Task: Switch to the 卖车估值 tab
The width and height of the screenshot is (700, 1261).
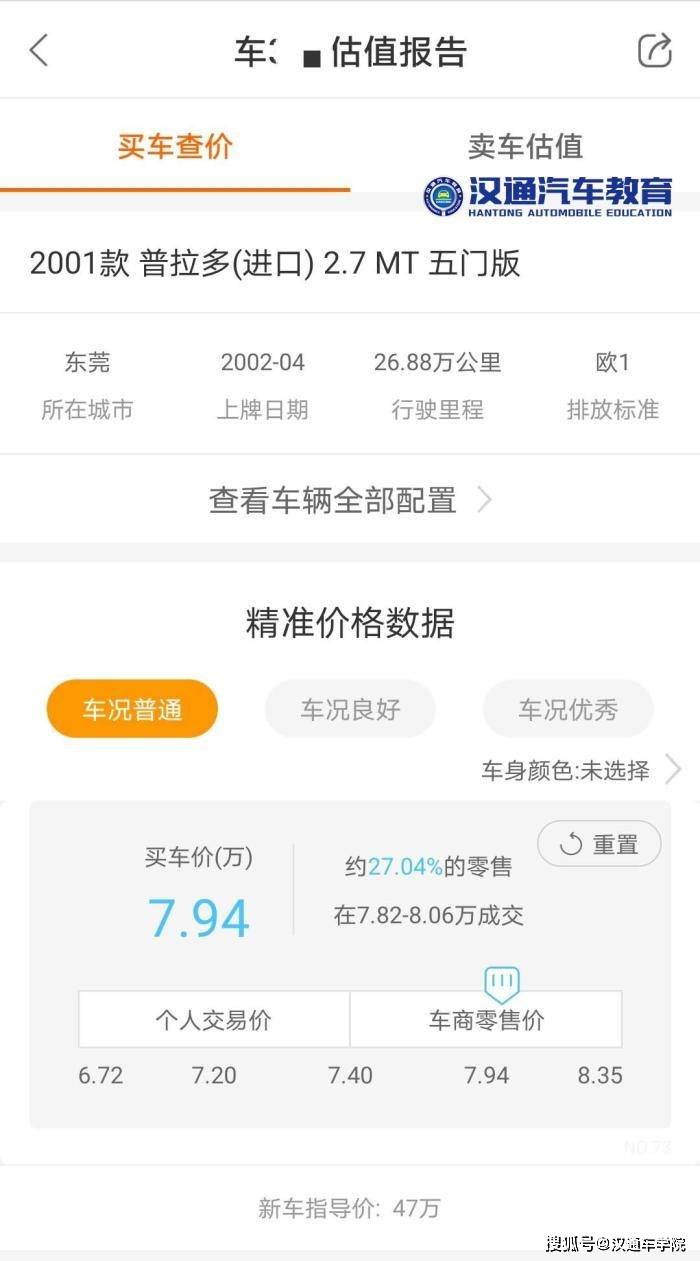Action: coord(525,147)
